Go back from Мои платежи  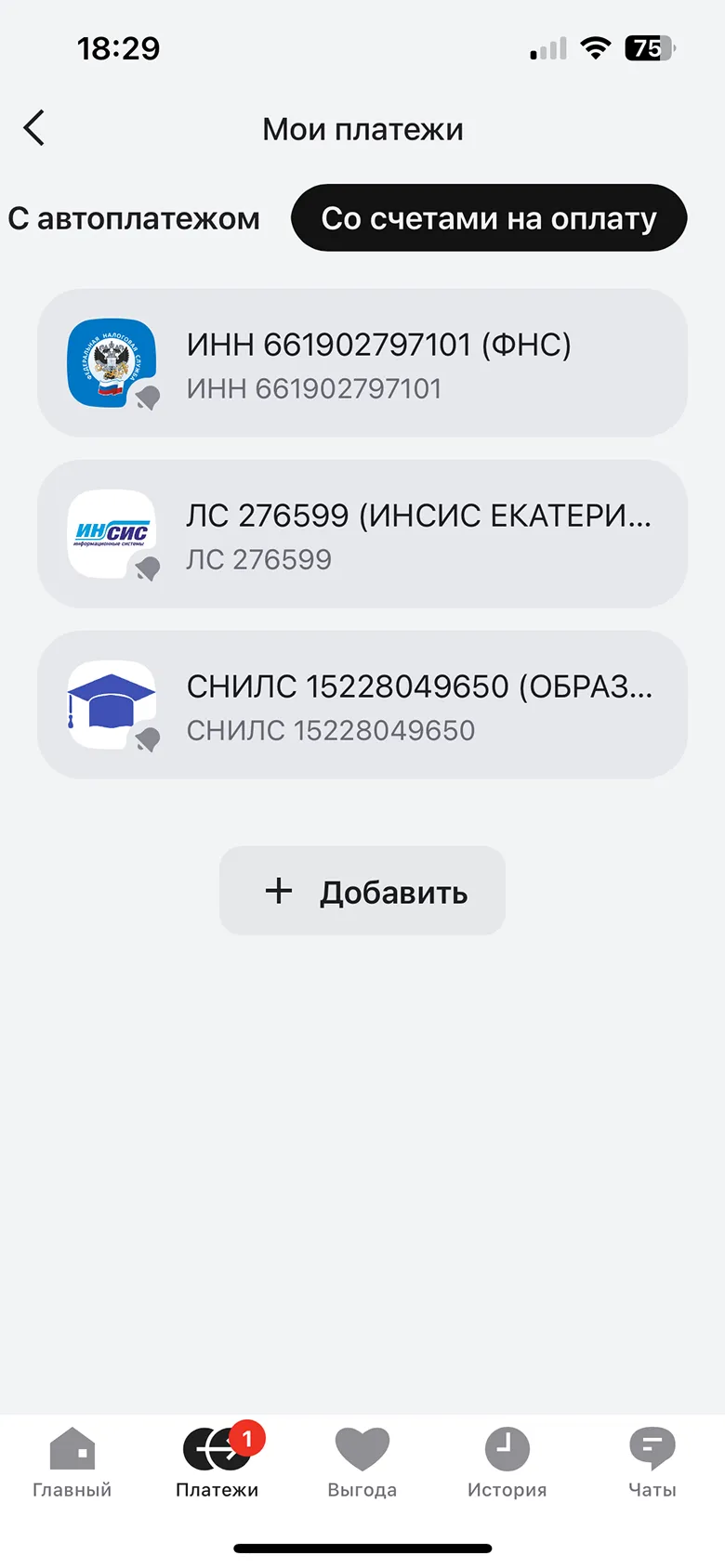[34, 128]
